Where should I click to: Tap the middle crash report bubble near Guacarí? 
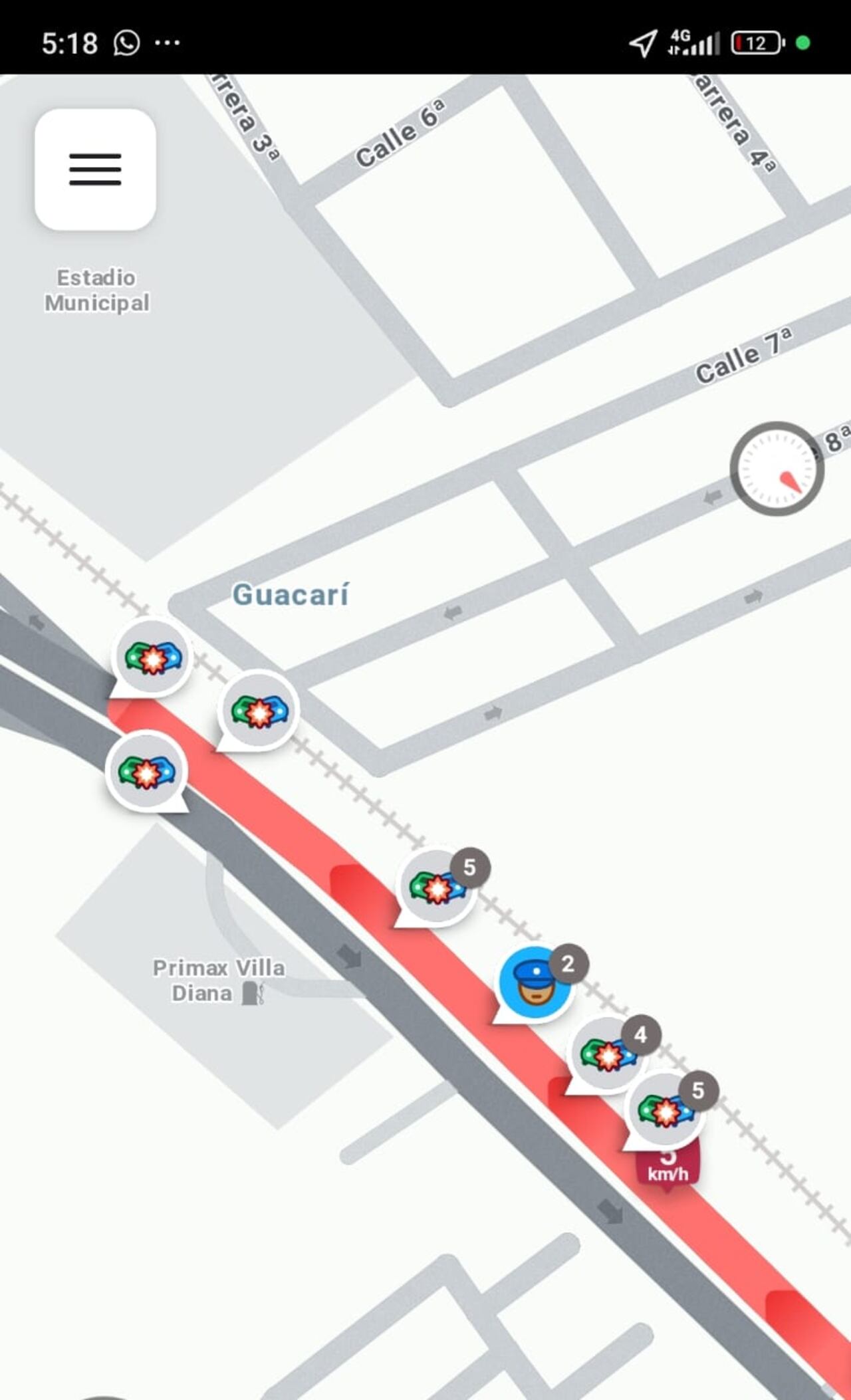258,710
